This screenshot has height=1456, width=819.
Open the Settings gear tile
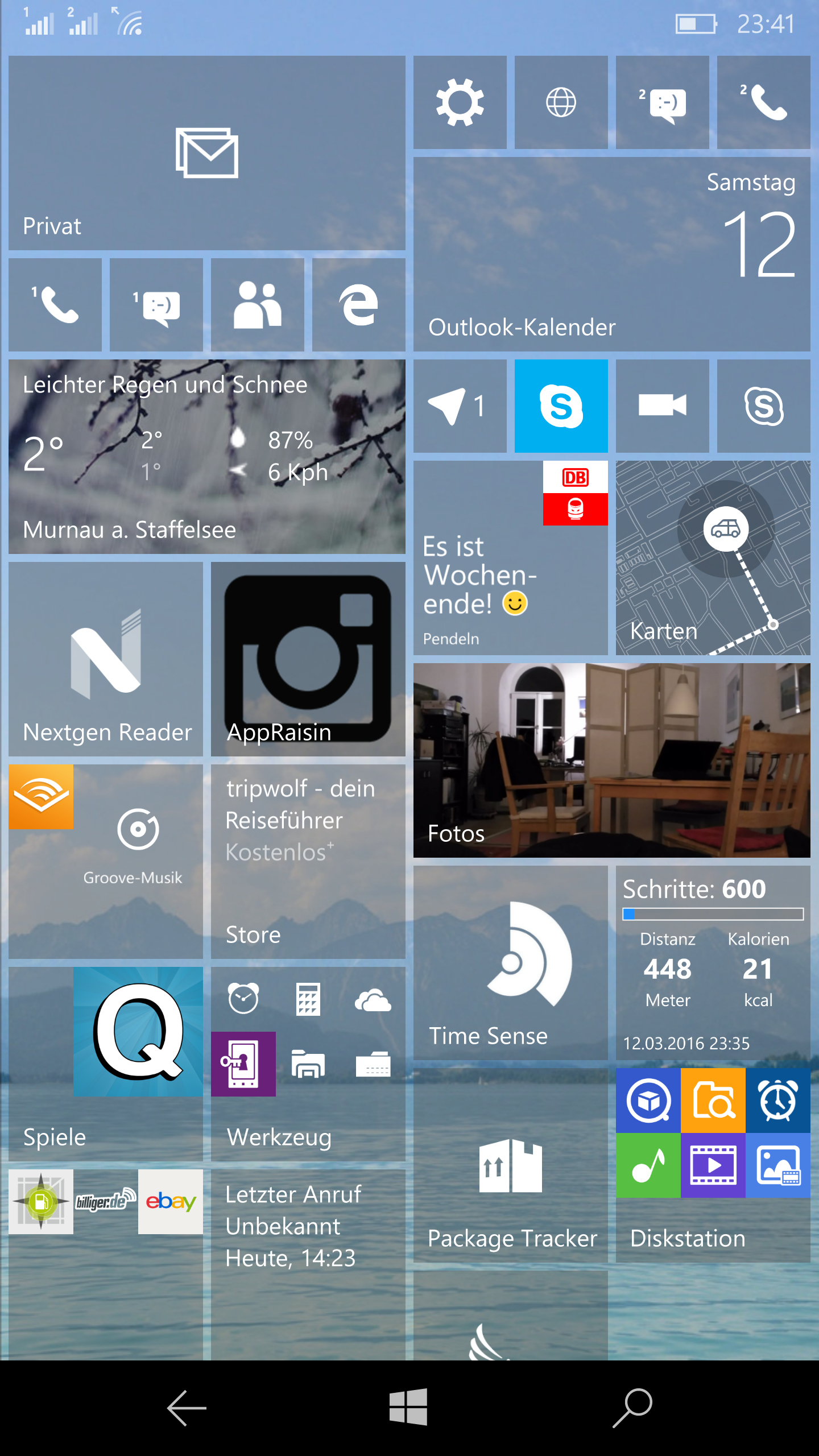460,102
